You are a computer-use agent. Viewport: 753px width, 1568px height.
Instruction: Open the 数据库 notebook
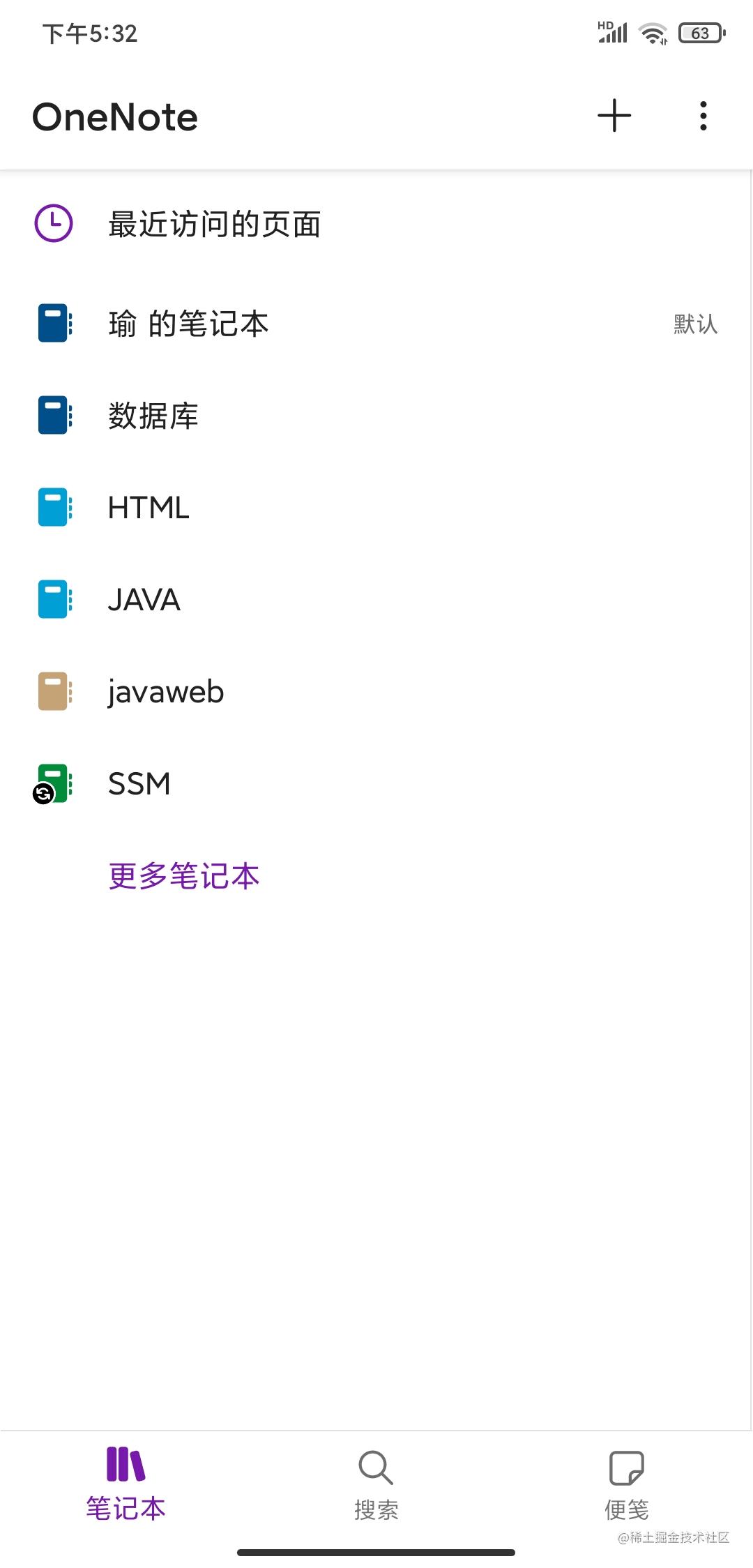376,416
